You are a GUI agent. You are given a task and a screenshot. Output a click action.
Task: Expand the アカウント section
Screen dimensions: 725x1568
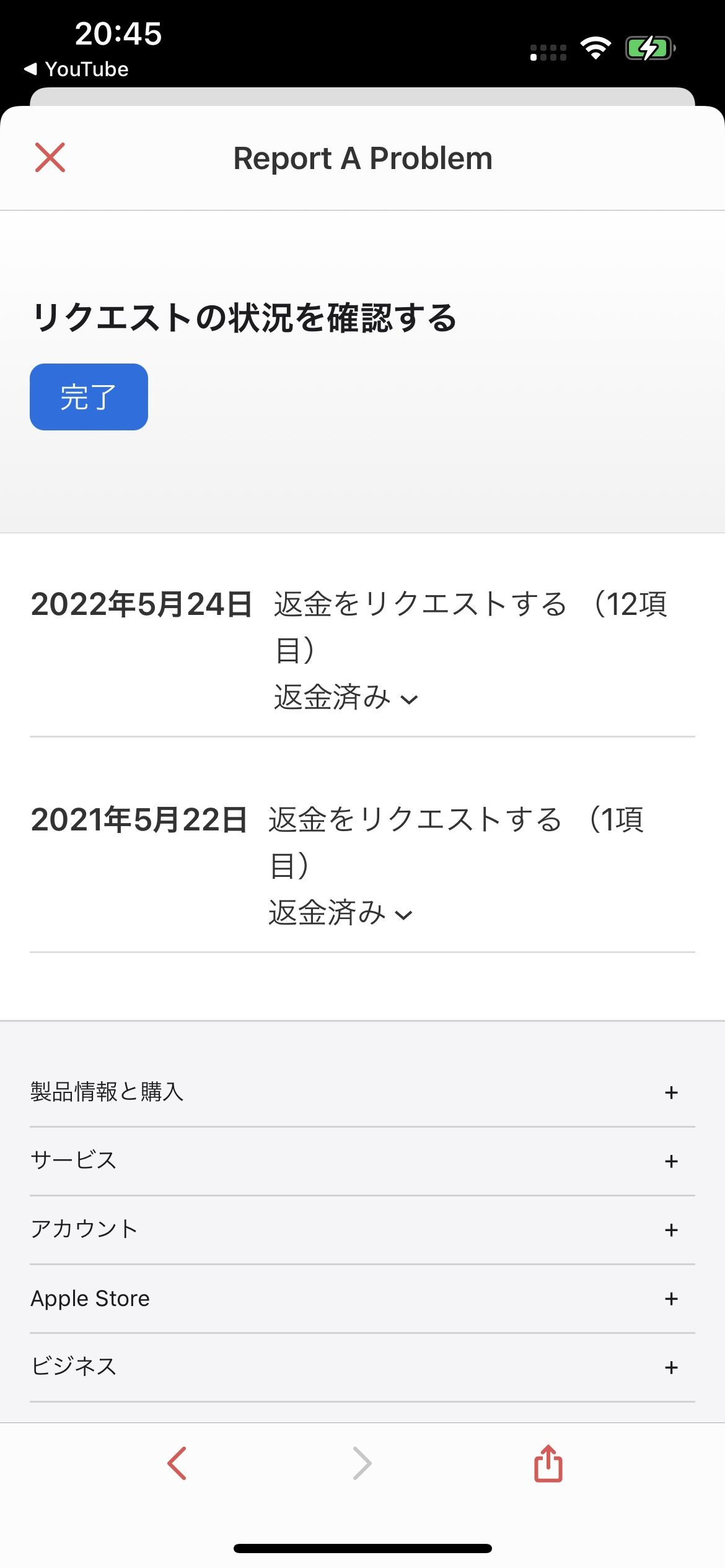pos(362,1230)
